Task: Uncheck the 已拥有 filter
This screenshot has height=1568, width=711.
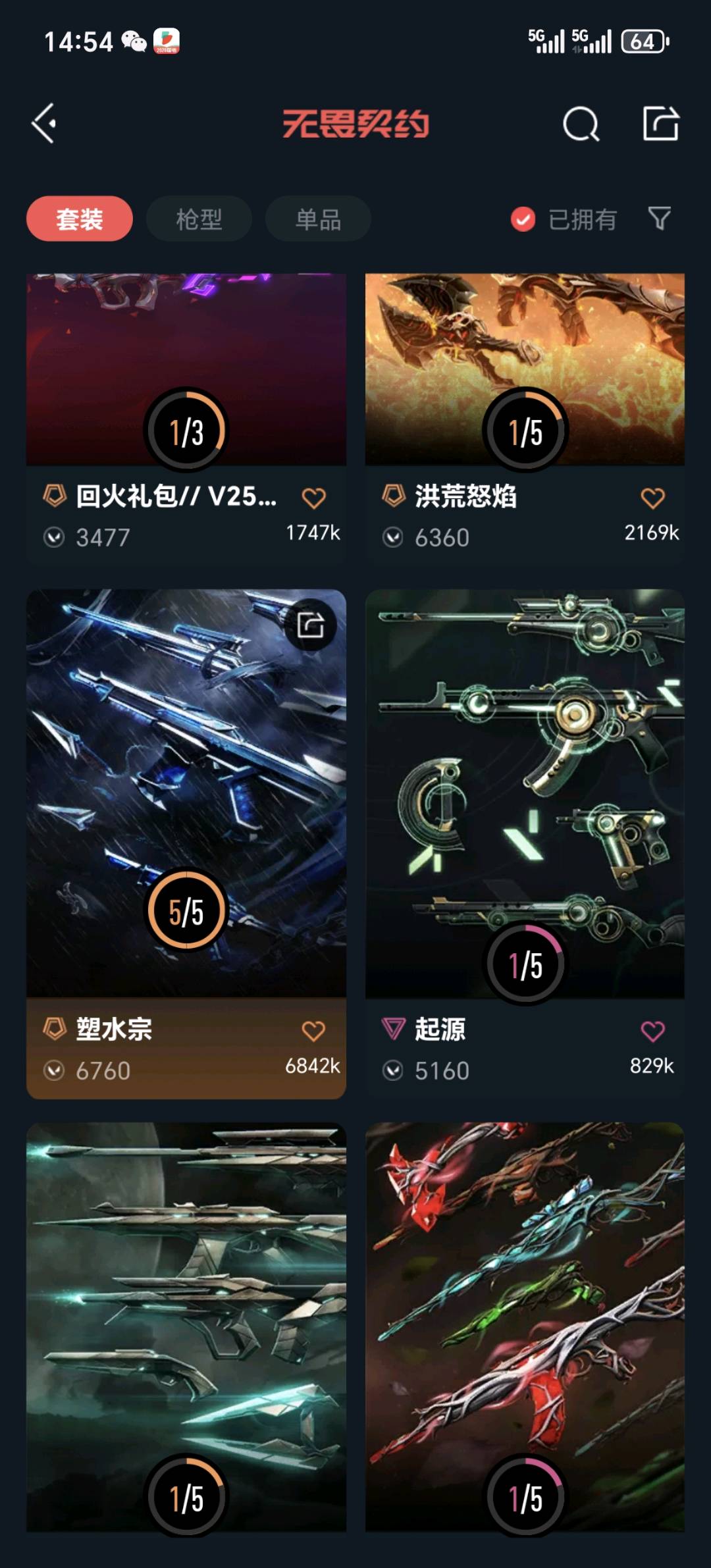Action: tap(564, 219)
